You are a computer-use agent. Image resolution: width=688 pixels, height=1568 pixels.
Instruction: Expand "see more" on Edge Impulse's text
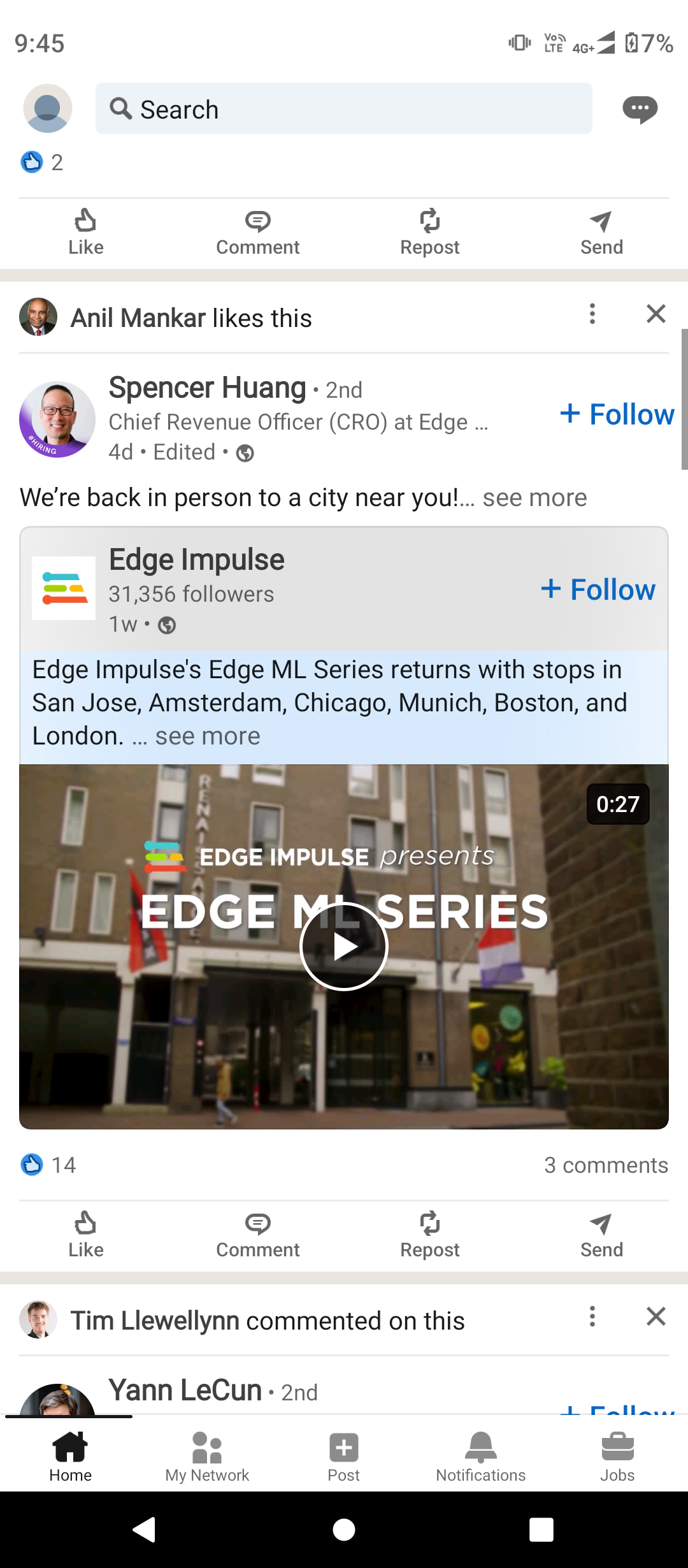[x=207, y=736]
